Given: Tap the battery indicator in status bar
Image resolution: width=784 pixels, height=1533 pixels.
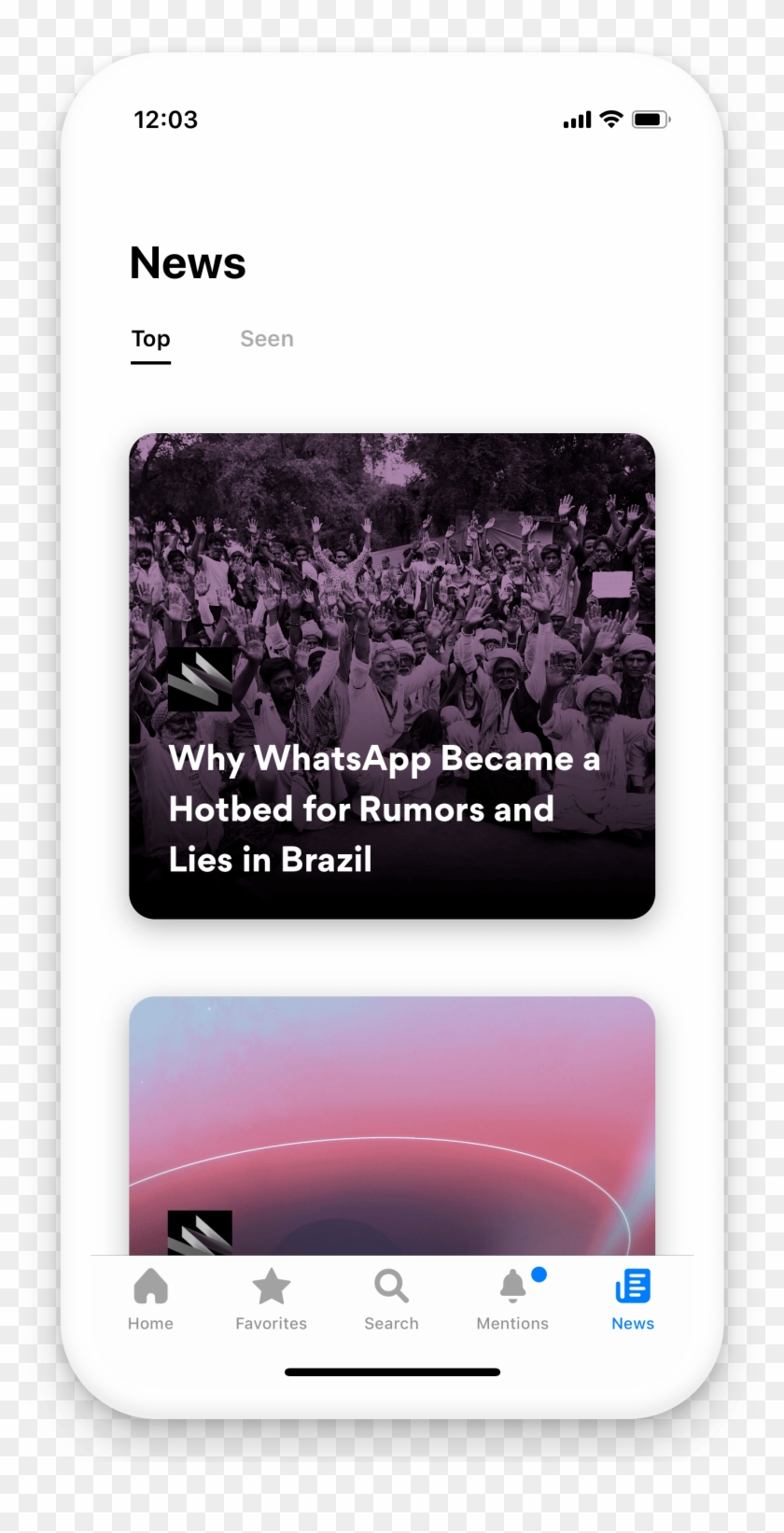Looking at the screenshot, I should coord(651,119).
